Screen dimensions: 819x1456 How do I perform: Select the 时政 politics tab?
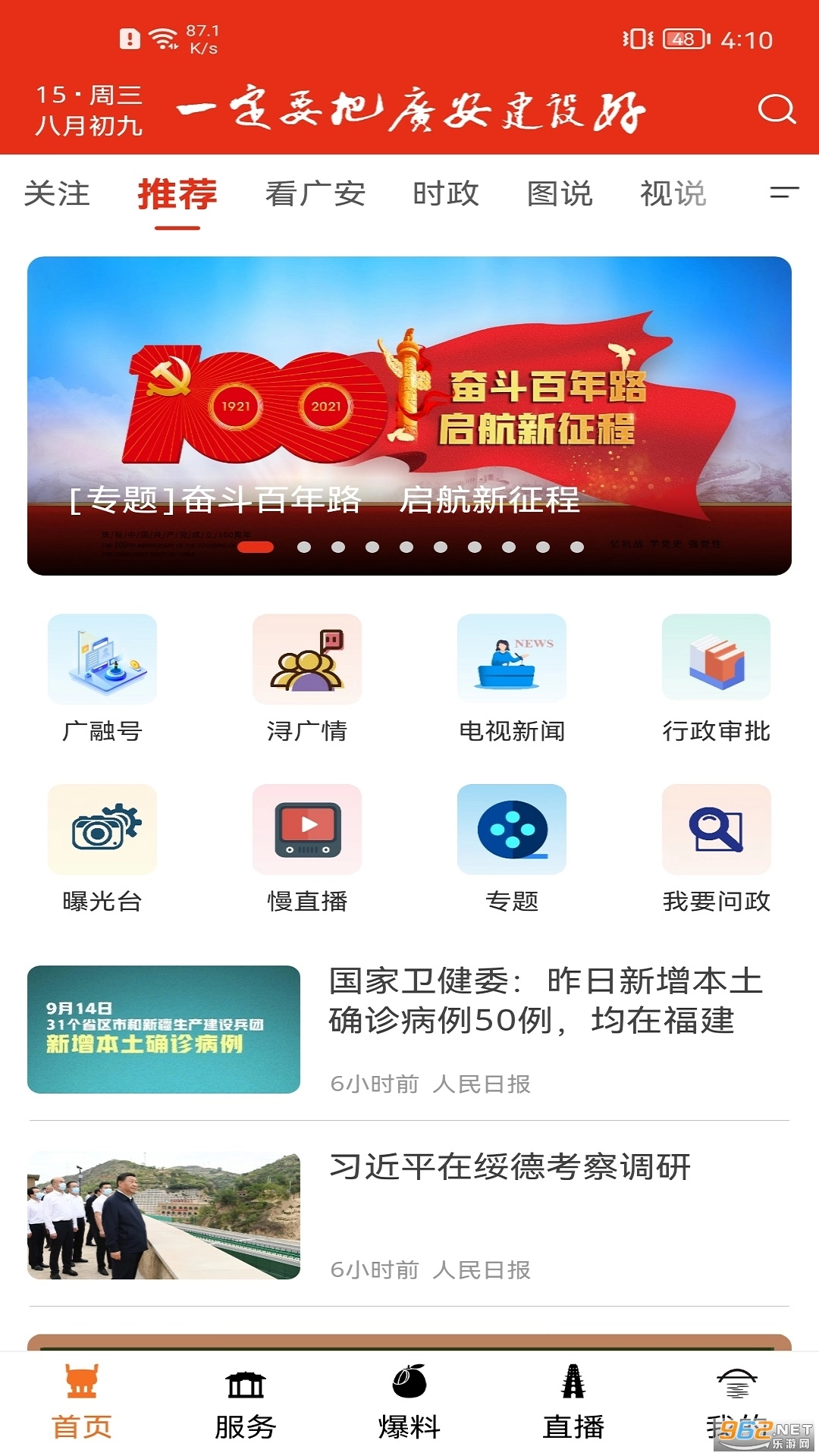click(444, 195)
